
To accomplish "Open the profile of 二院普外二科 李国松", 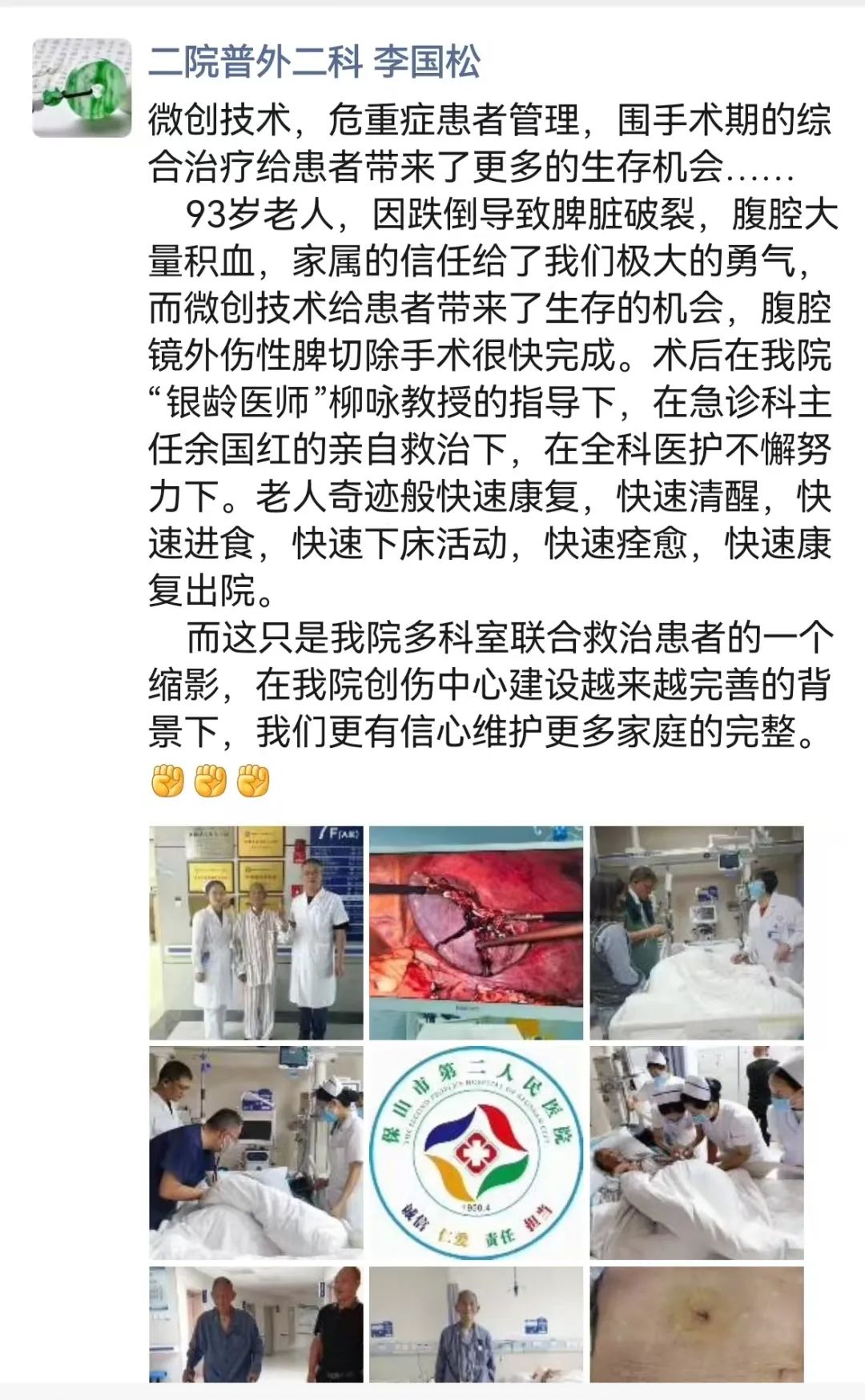I will click(x=314, y=62).
